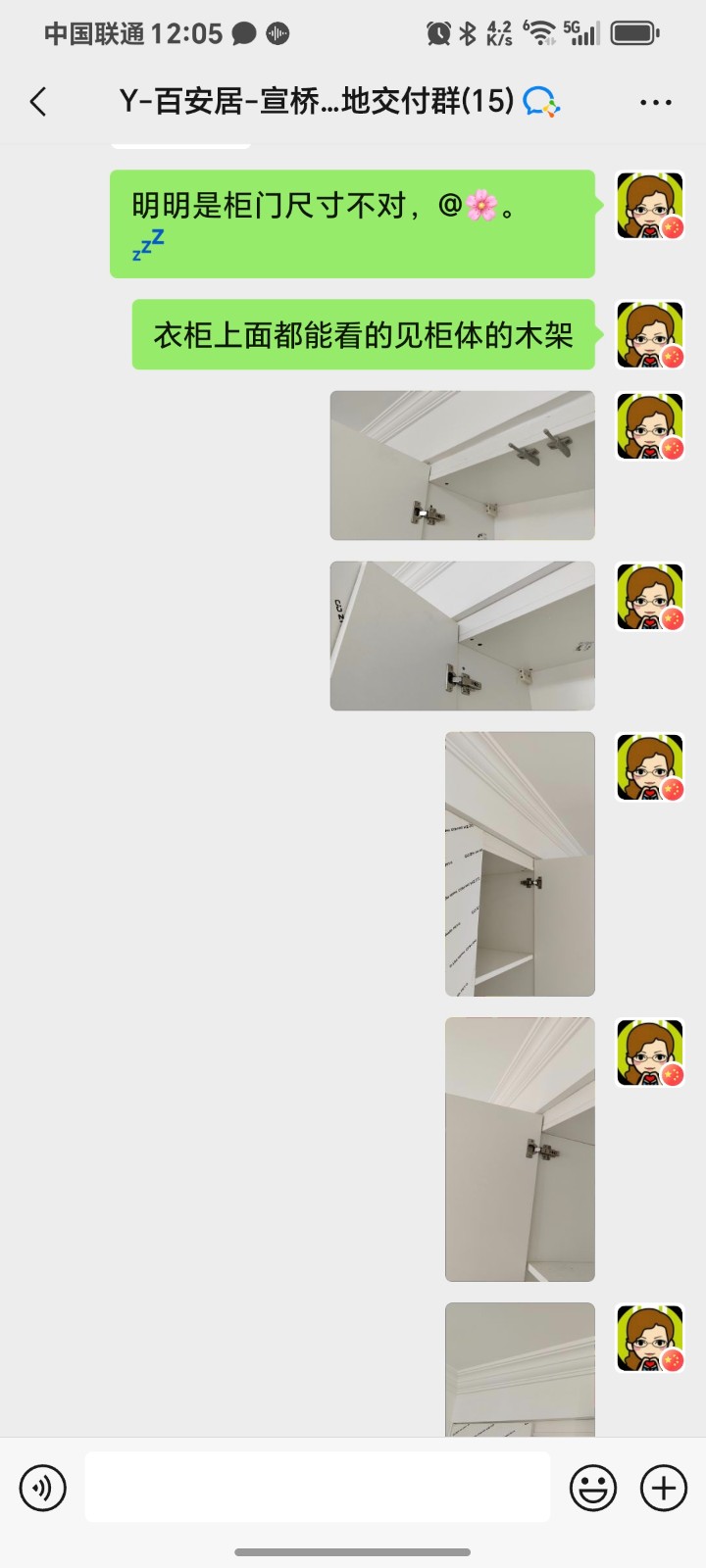Tap avatar beside the 柜门尺寸不对 message
Screen dimensions: 706x1568
pos(649,205)
